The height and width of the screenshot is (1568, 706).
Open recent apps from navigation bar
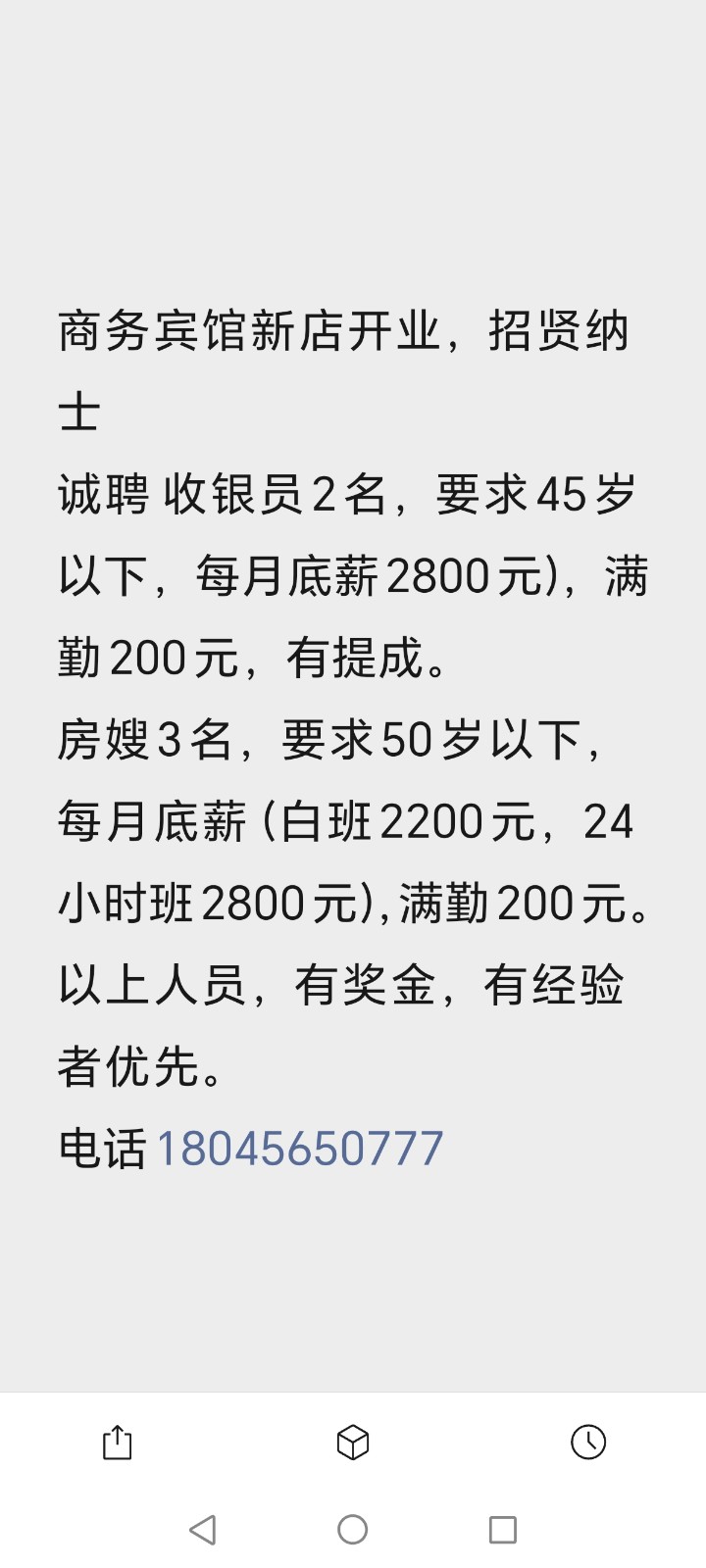tap(502, 1530)
